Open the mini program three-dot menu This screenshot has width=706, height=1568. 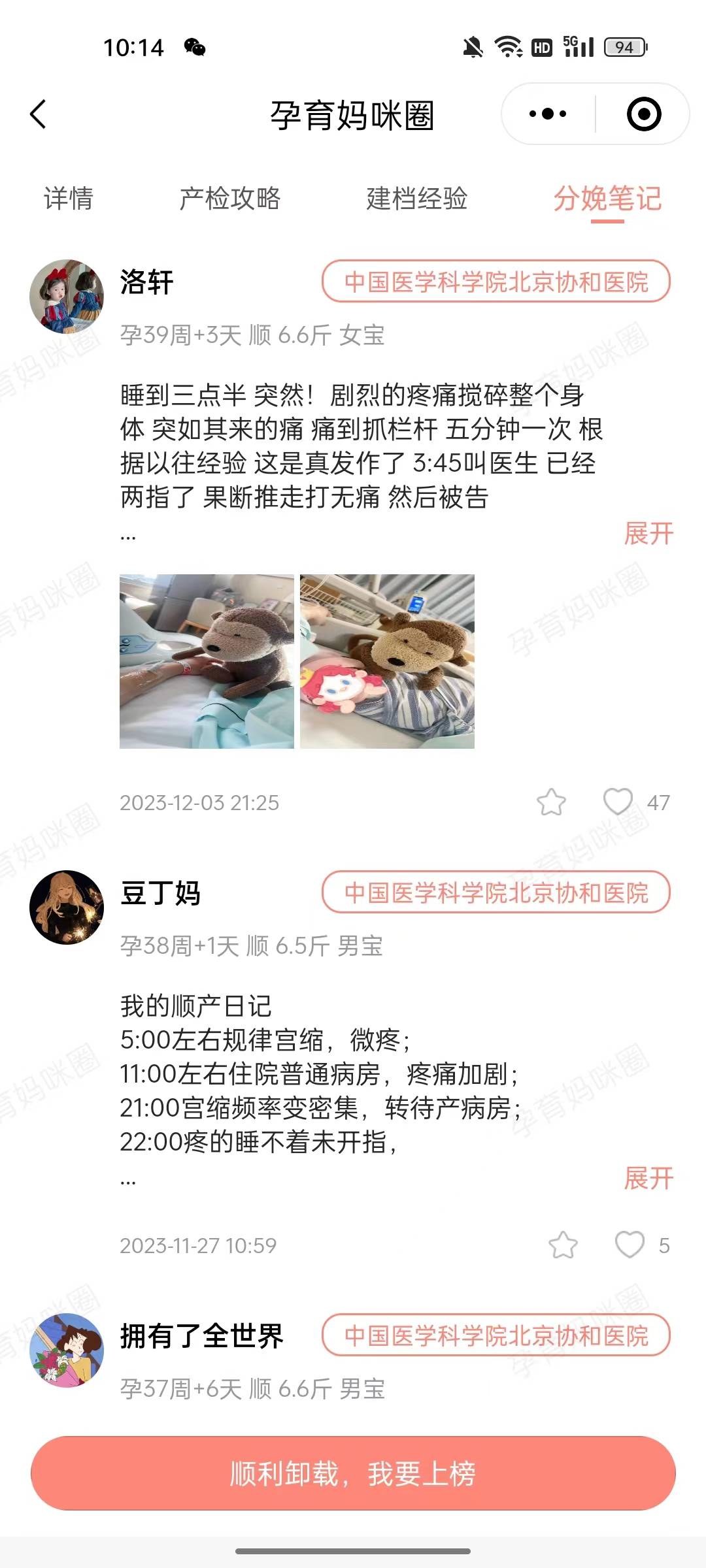548,114
